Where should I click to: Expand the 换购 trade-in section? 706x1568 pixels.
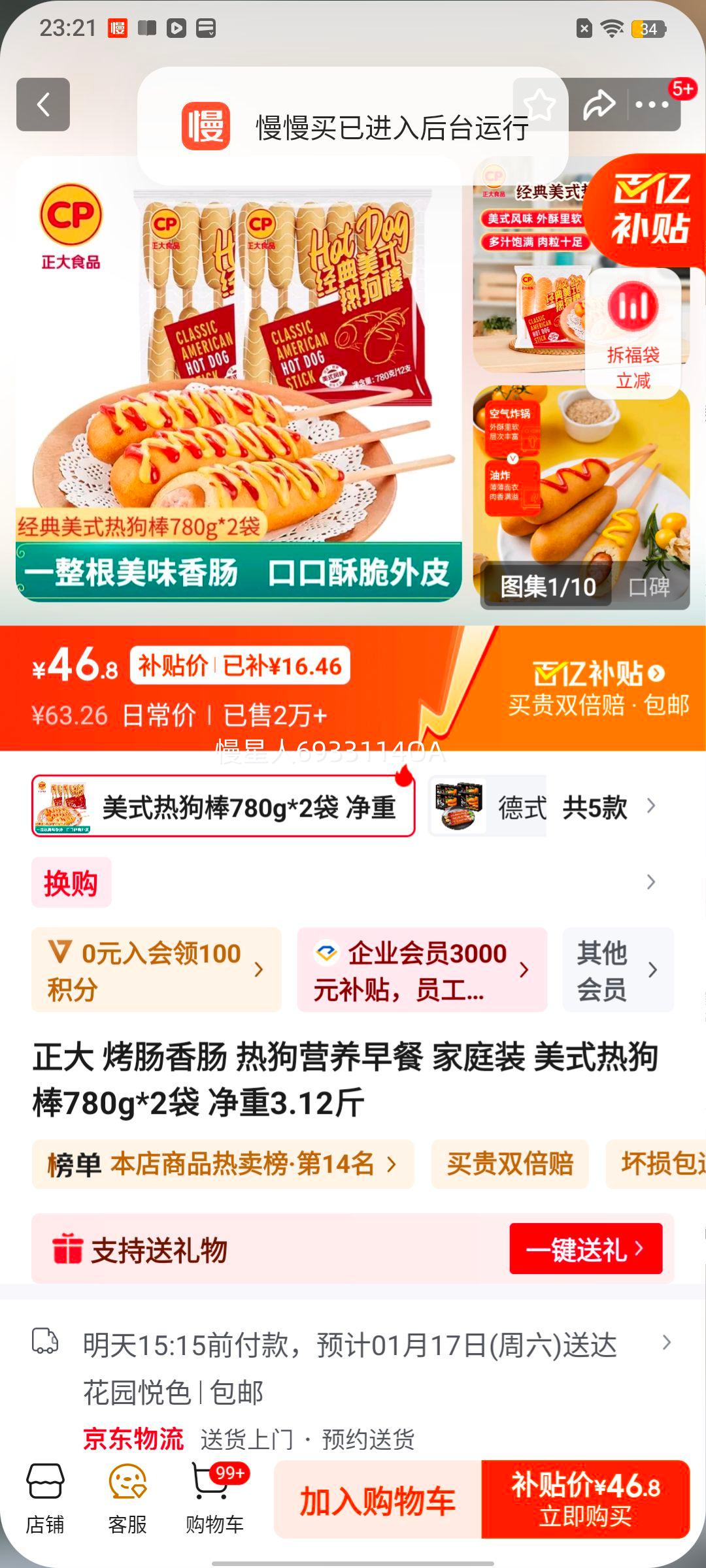(71, 881)
